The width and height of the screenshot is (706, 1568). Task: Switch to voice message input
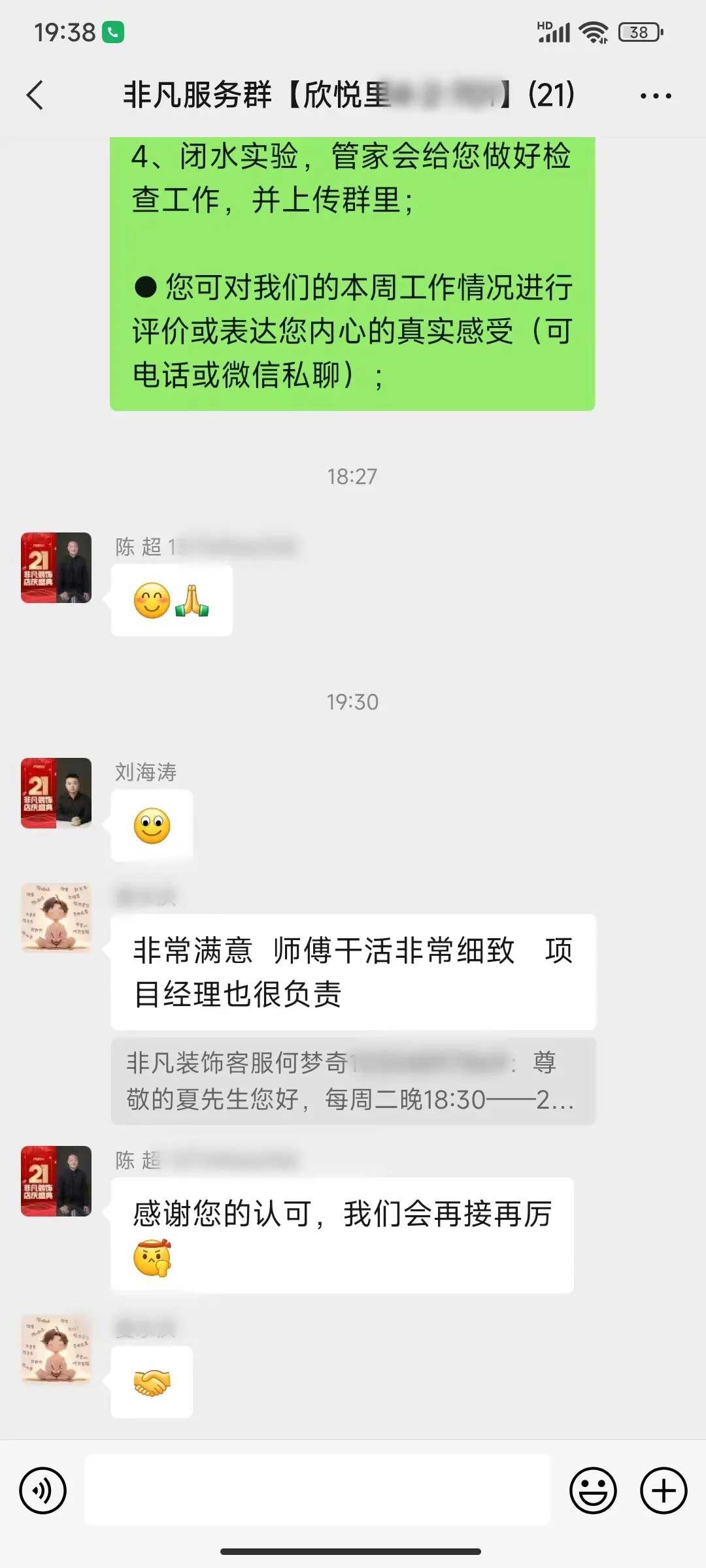(x=43, y=1490)
